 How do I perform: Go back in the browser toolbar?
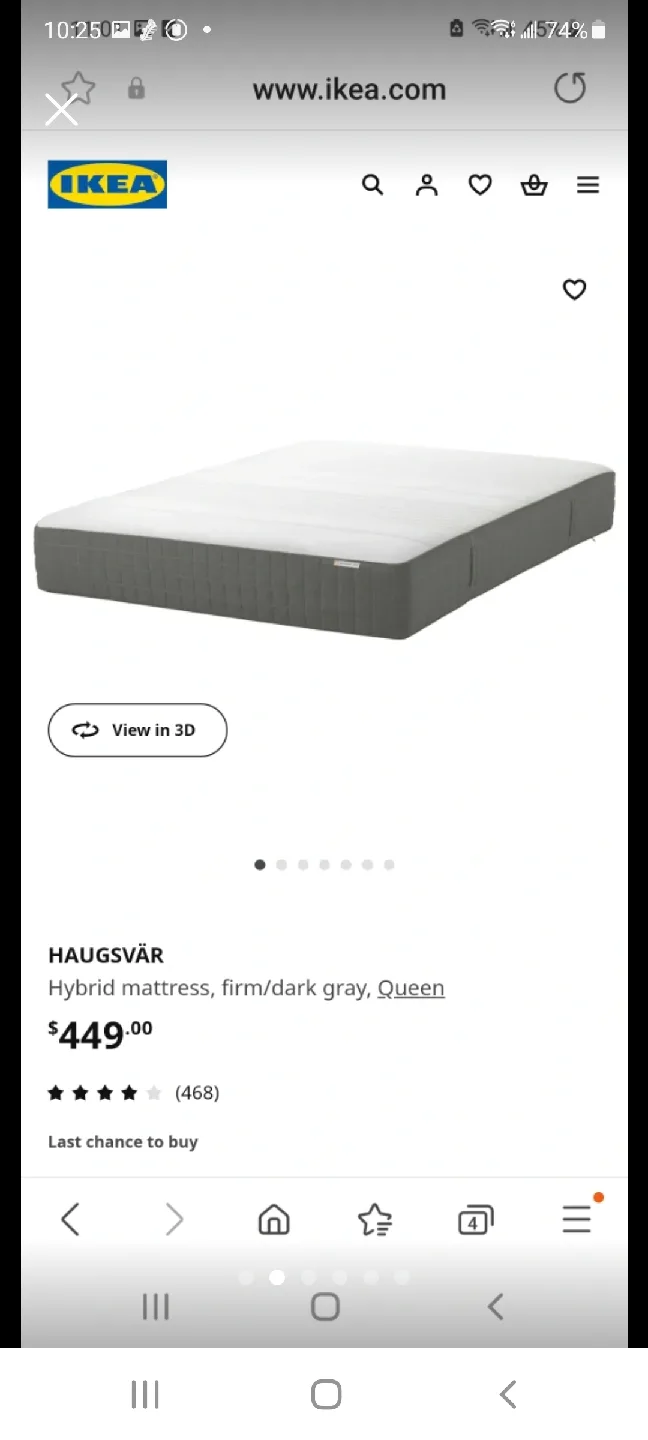[x=70, y=1219]
